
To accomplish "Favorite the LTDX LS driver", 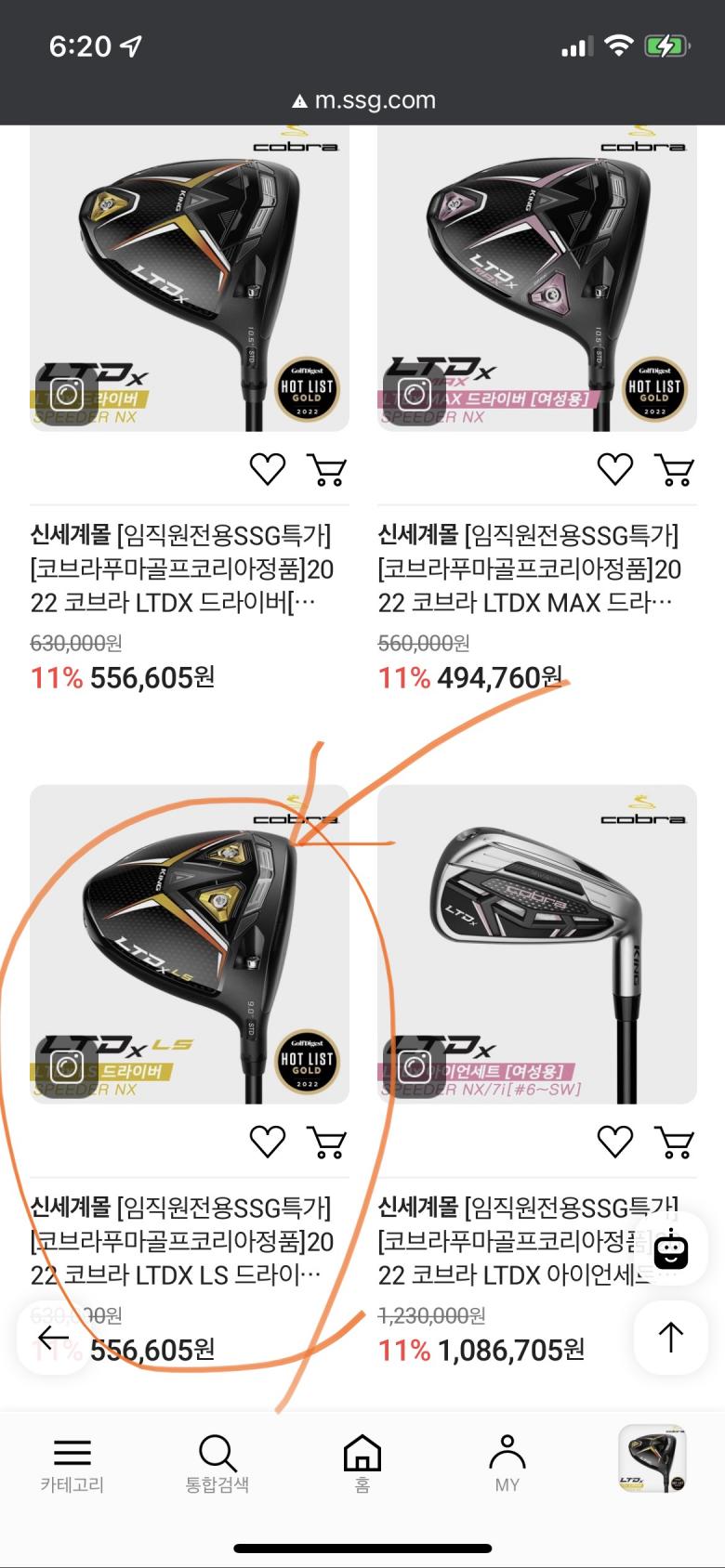I will click(x=268, y=1142).
